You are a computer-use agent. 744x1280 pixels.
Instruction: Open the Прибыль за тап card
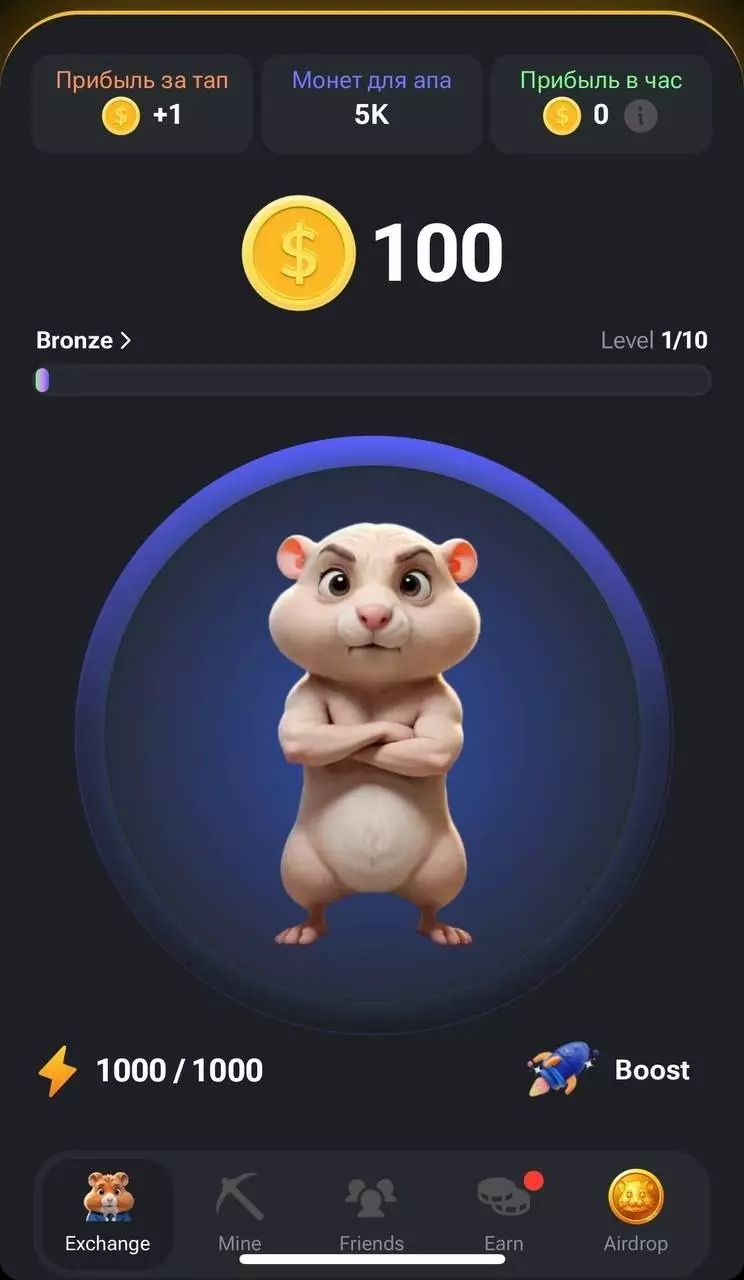pos(141,102)
